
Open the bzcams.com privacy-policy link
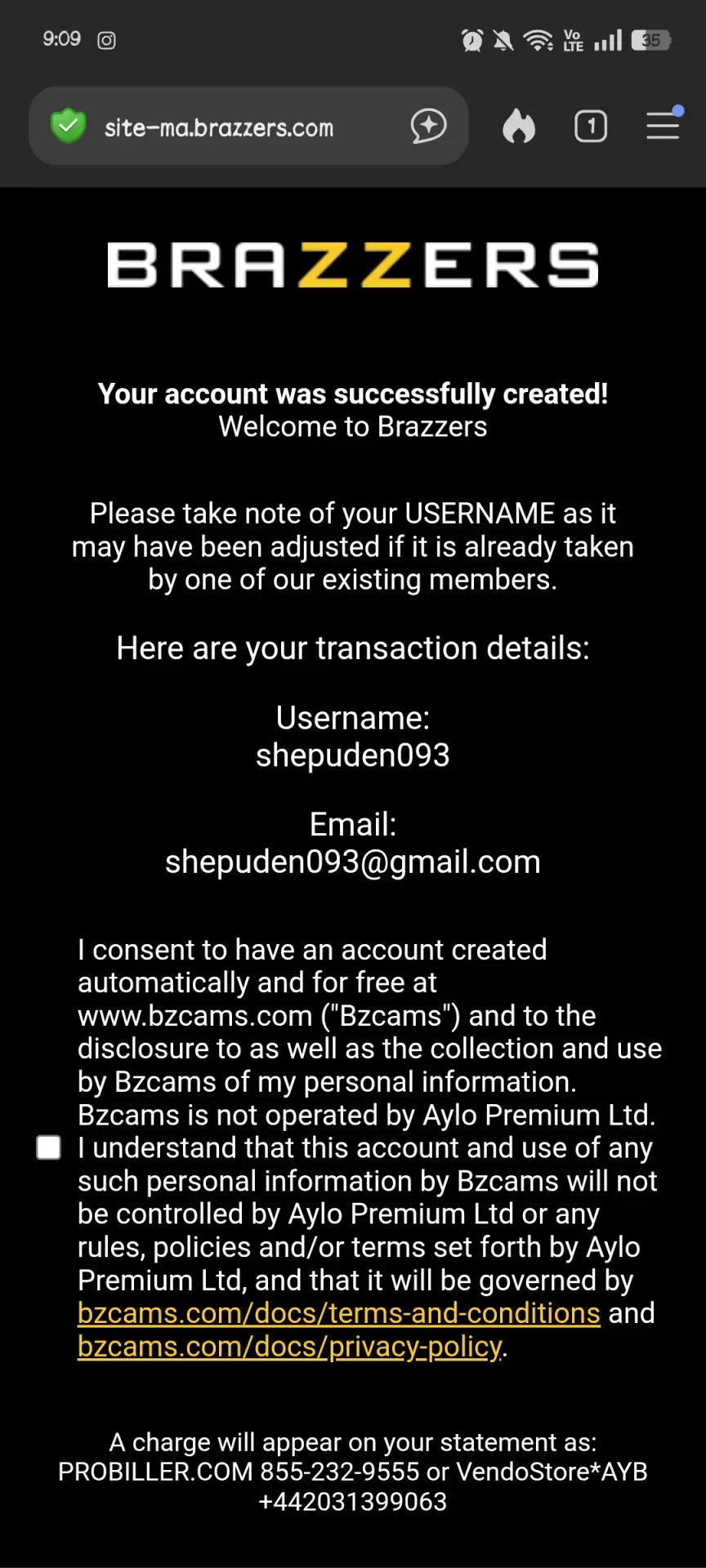290,1347
